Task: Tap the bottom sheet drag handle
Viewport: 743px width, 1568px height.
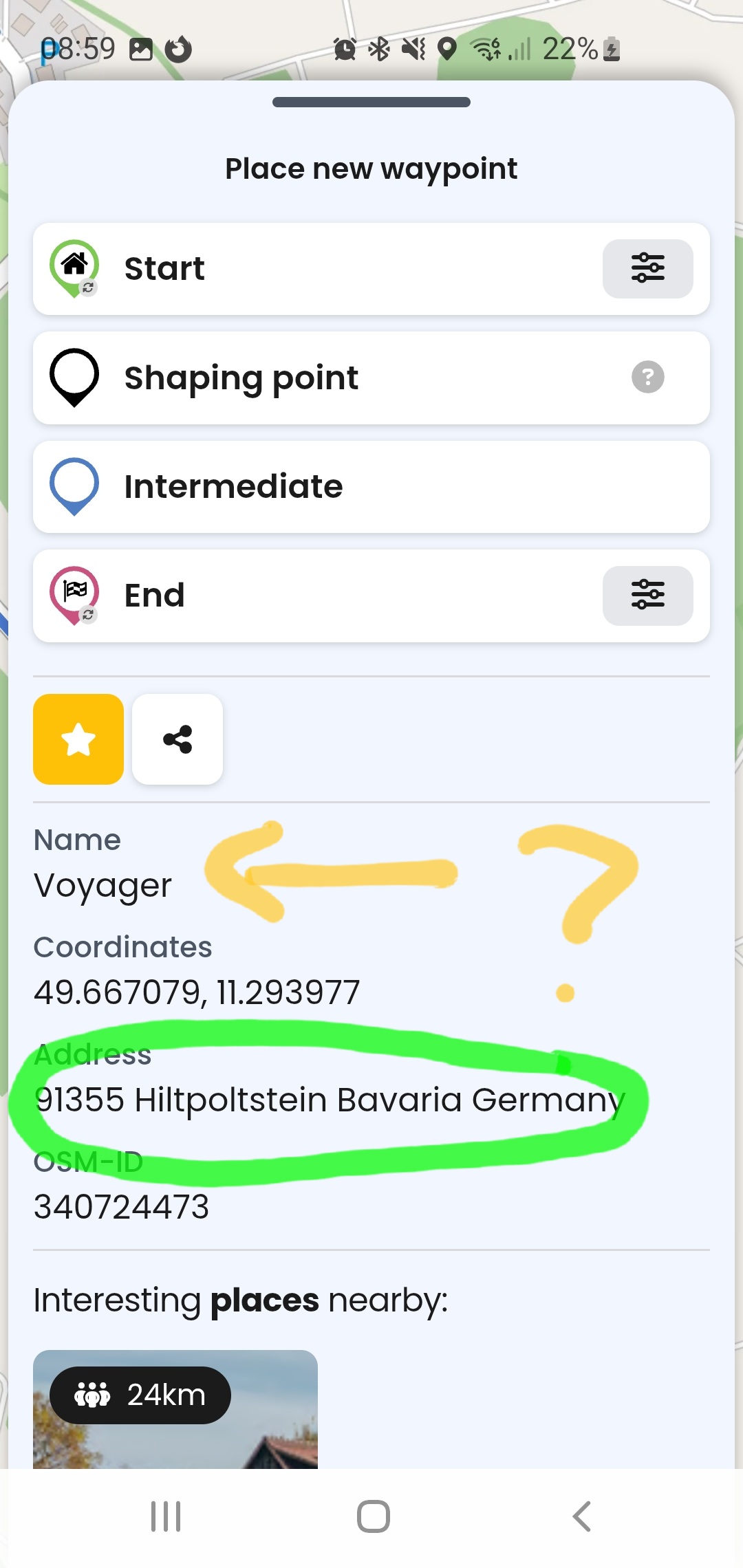Action: [371, 102]
